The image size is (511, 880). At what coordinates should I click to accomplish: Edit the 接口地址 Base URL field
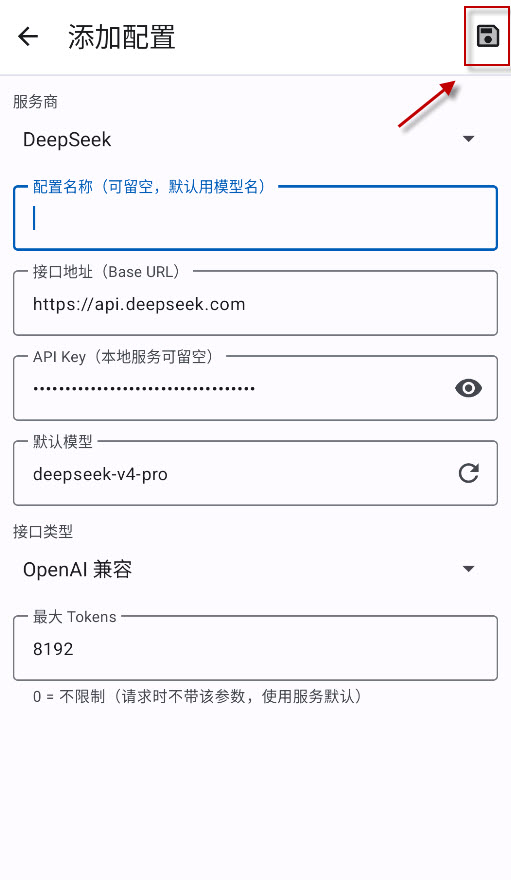255,303
